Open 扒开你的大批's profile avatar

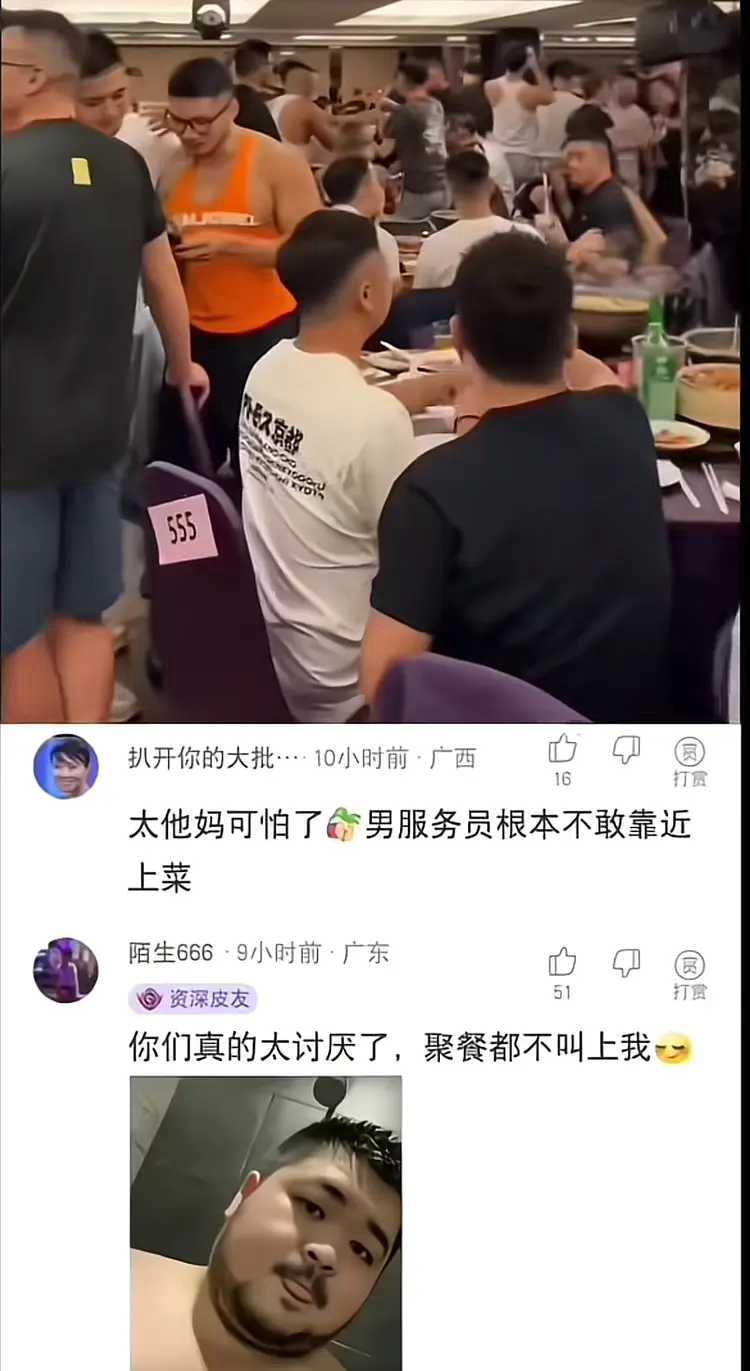65,760
